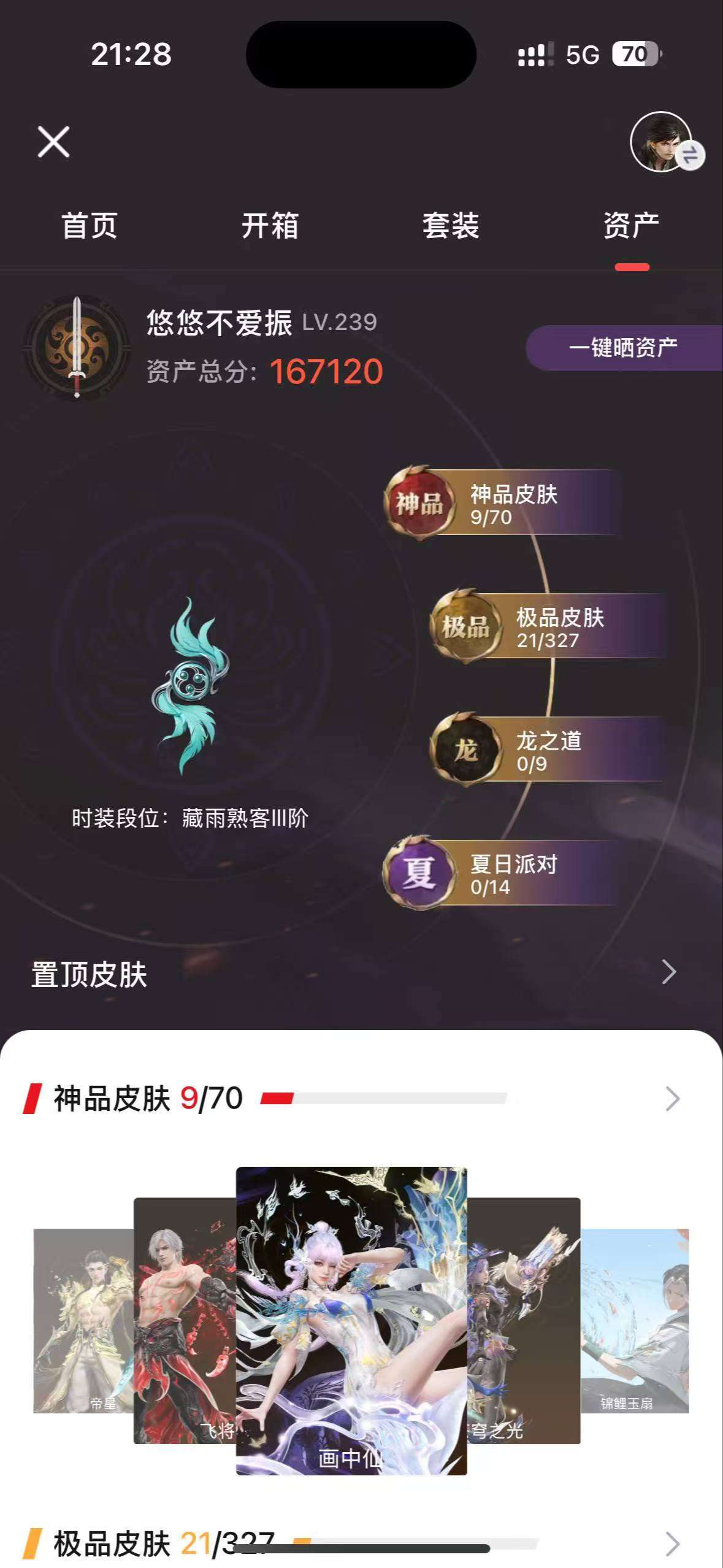Open the 画中仙 skin card
Image resolution: width=723 pixels, height=1568 pixels.
click(351, 1320)
